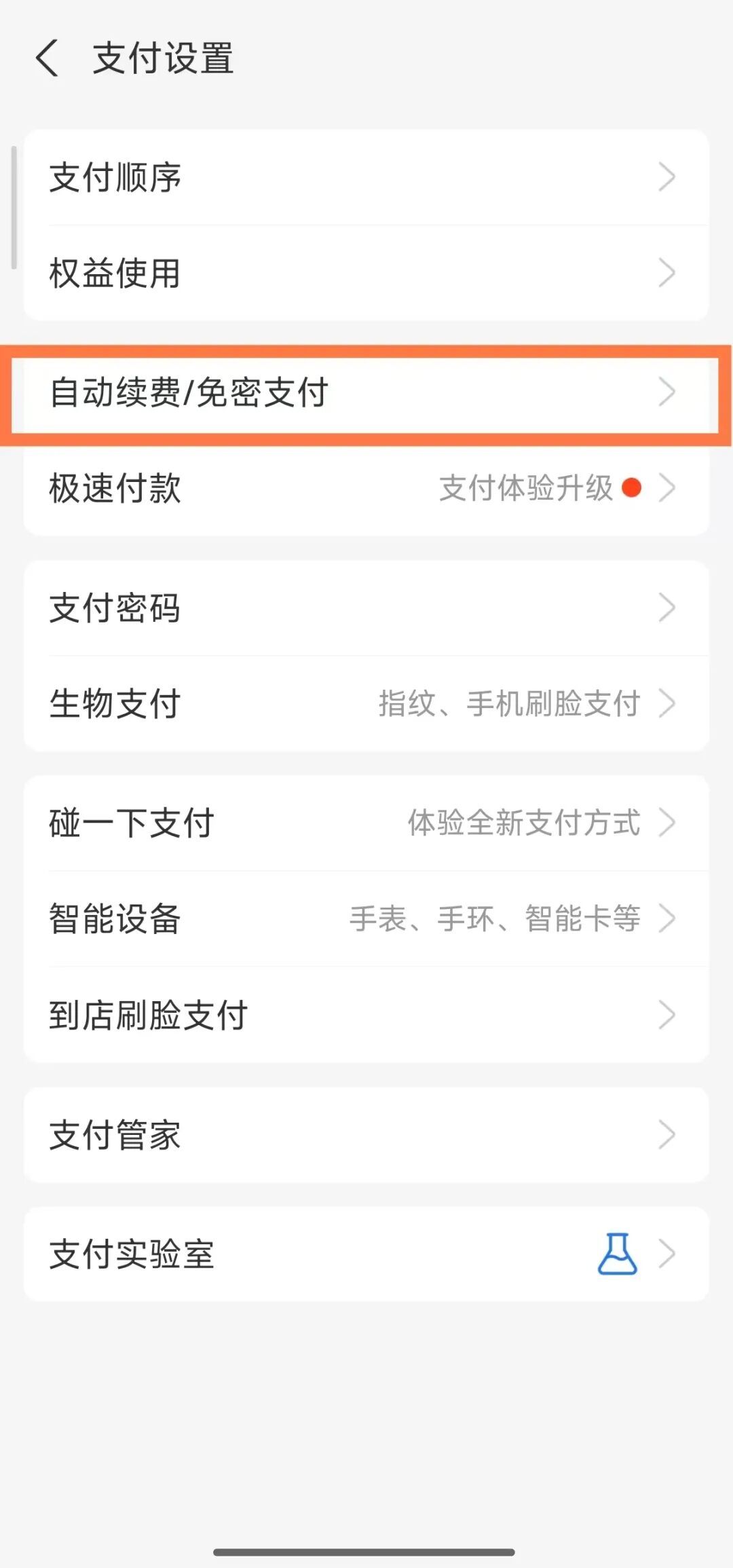Viewport: 733px width, 1568px height.
Task: Open 支付实验室
Action: coord(366,1254)
